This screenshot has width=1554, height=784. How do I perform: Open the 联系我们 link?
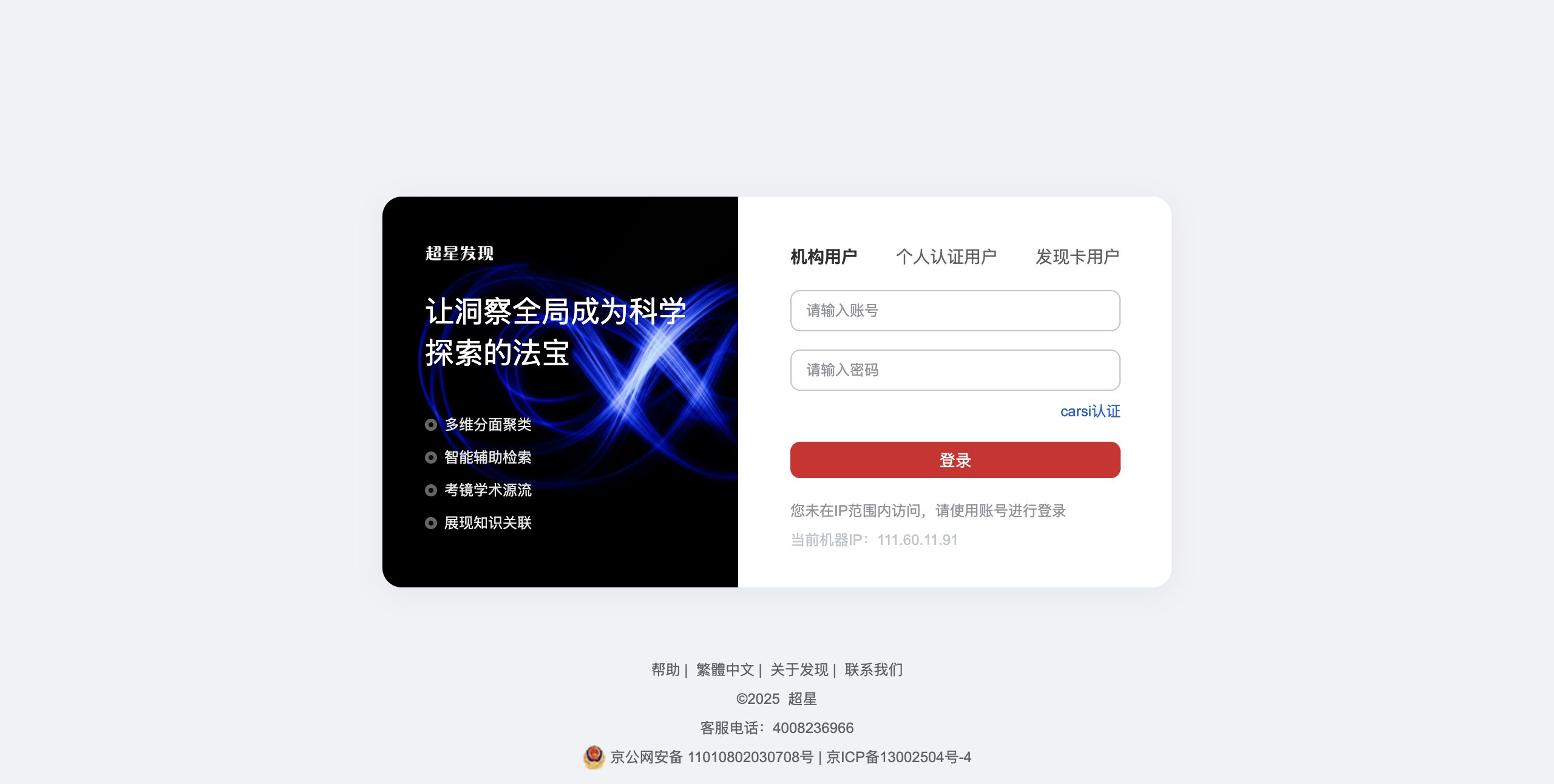[874, 669]
